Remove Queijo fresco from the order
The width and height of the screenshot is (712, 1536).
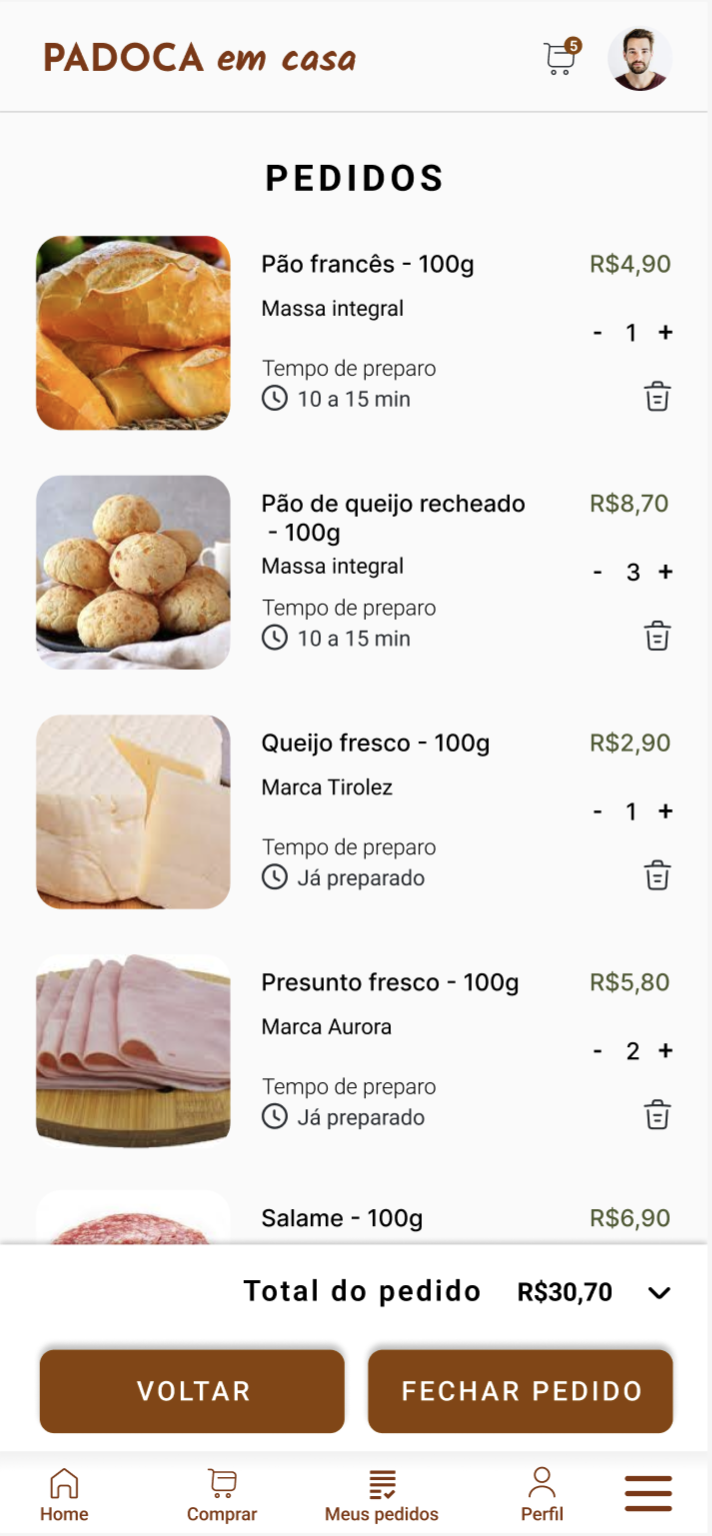(x=657, y=876)
